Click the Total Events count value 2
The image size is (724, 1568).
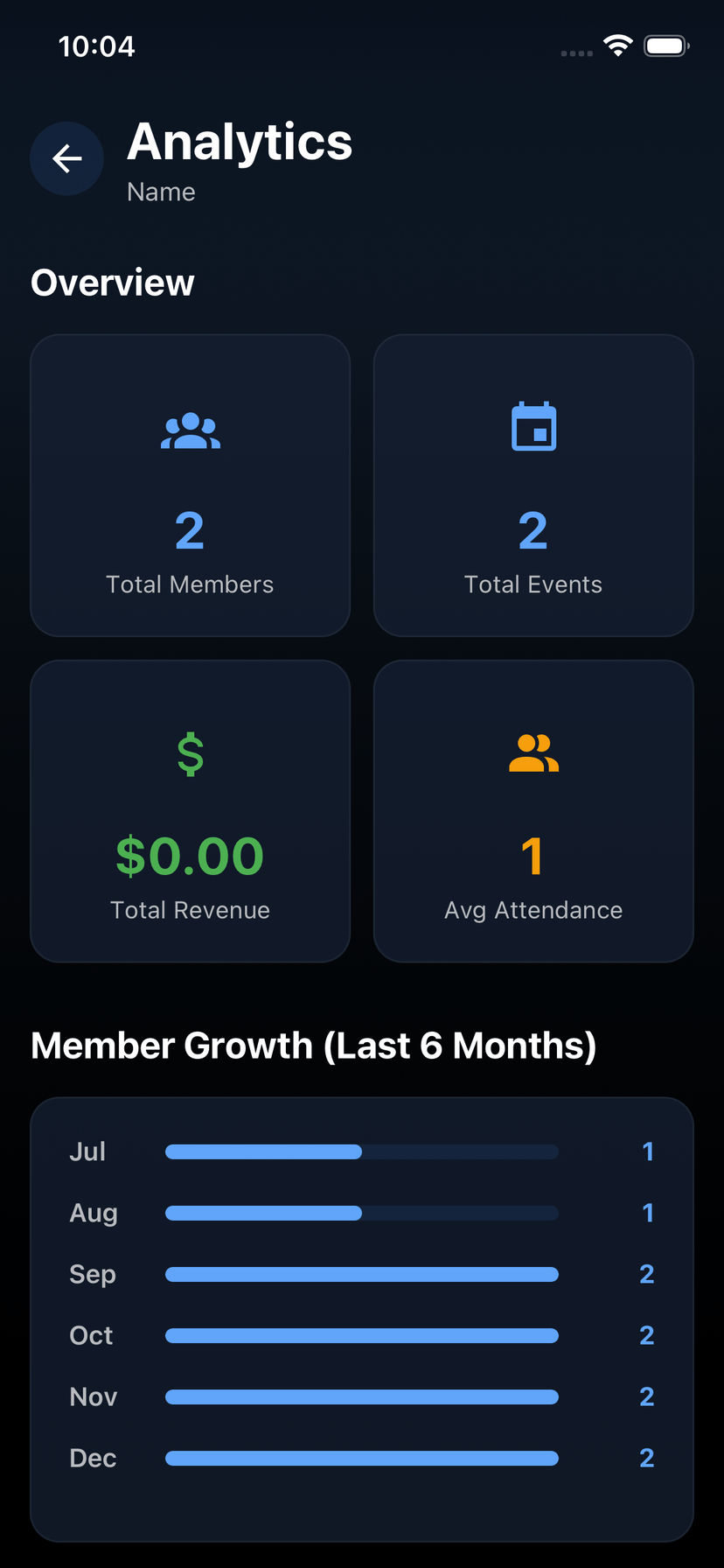click(x=533, y=529)
